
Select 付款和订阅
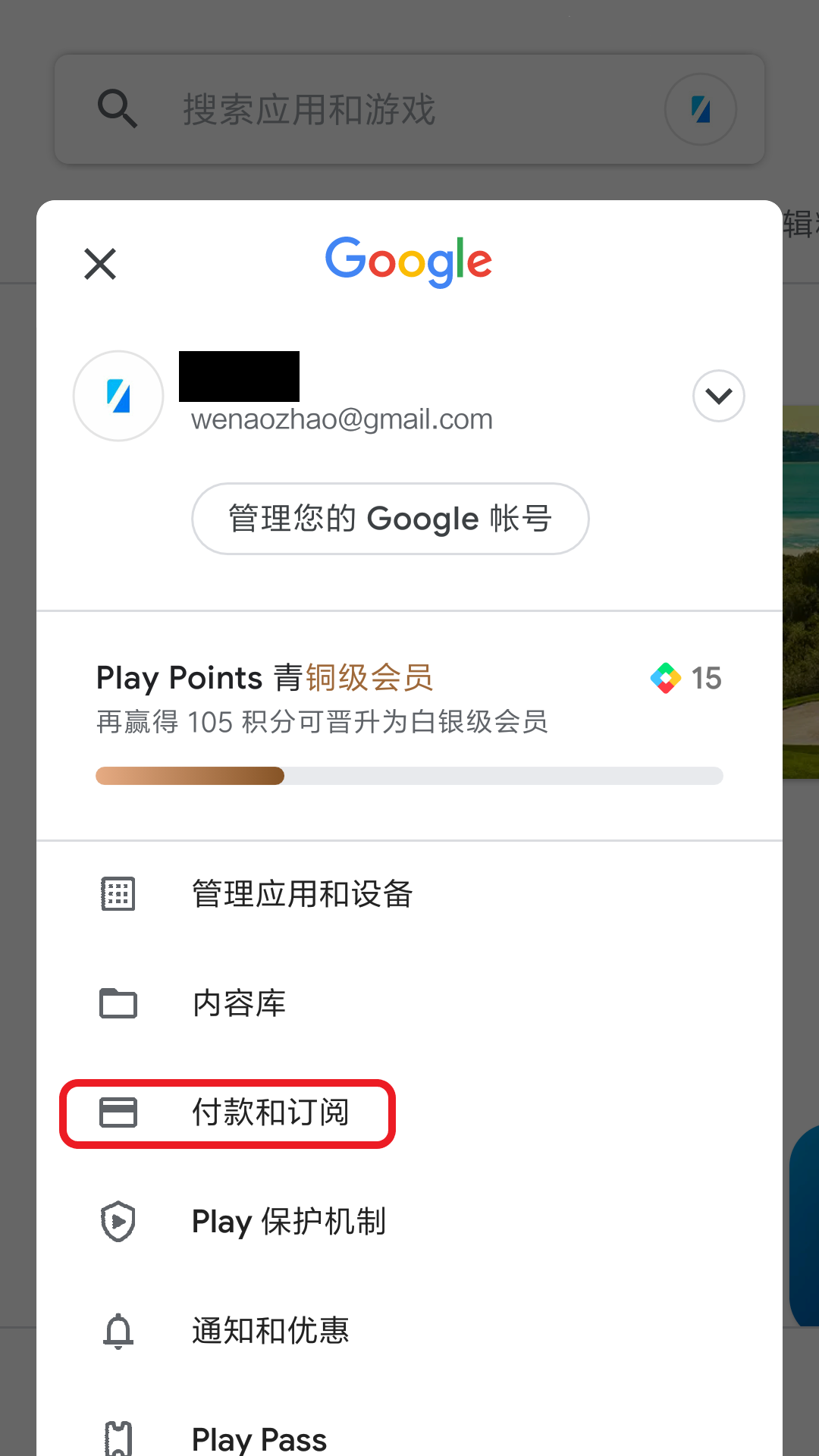[409, 1112]
